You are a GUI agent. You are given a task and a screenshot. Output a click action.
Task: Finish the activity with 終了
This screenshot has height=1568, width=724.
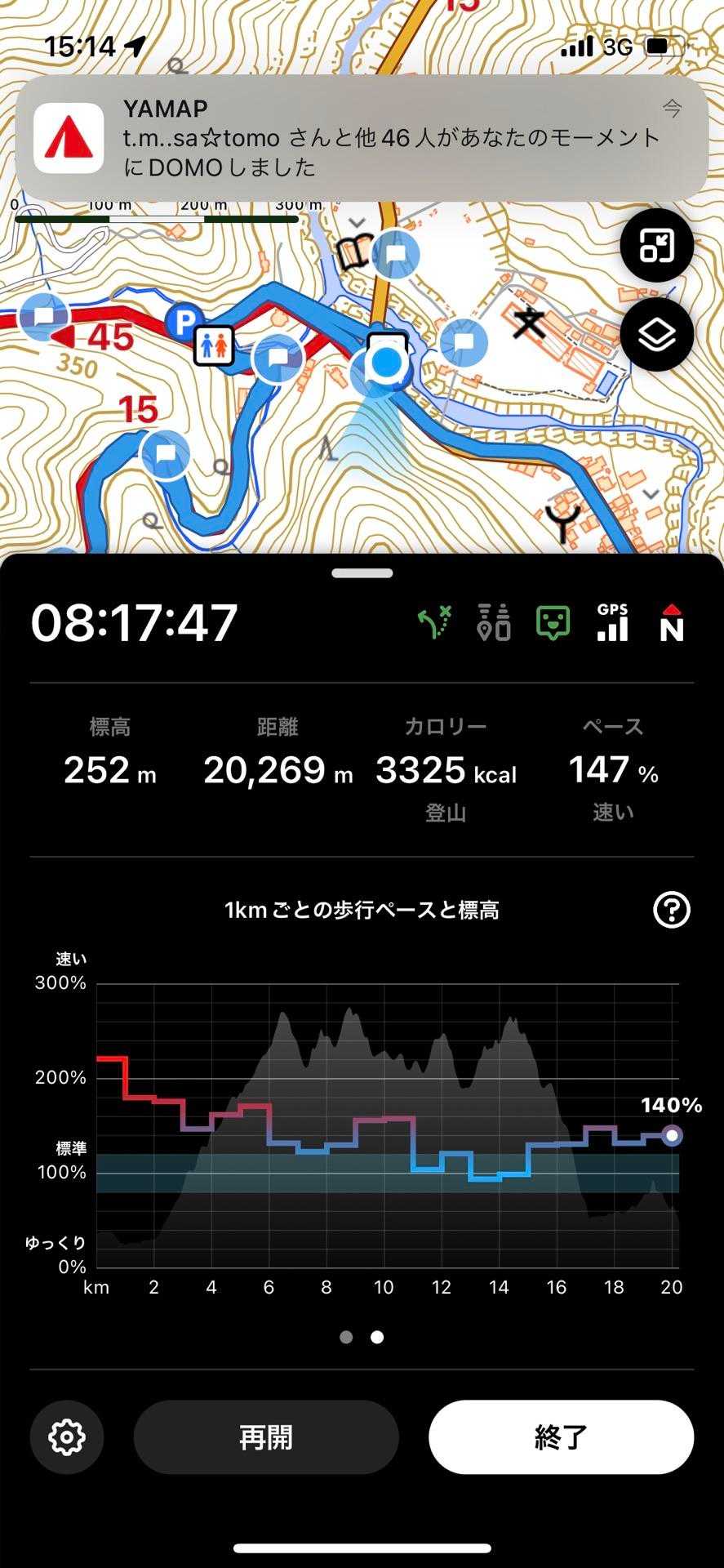click(x=561, y=1437)
